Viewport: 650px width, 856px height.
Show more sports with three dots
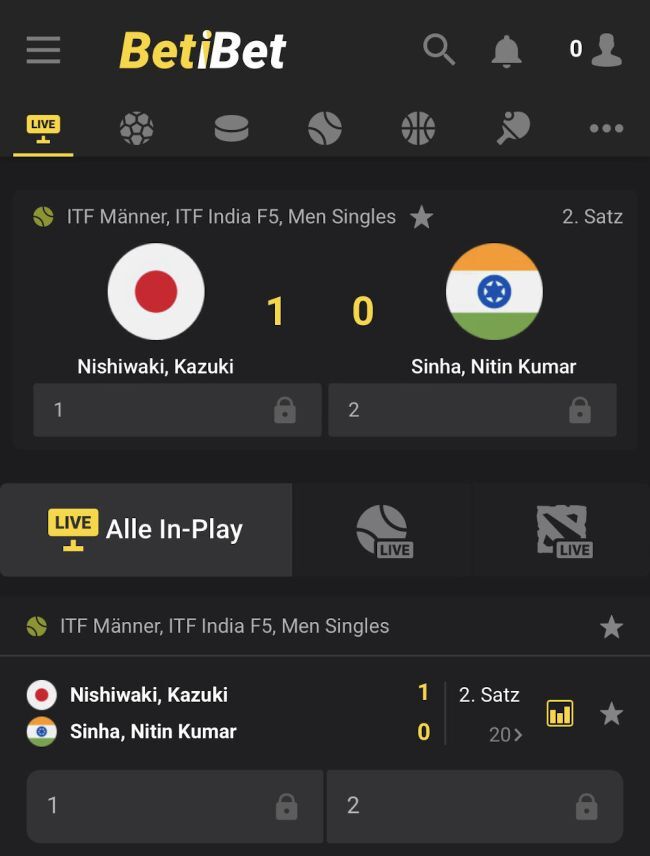[x=606, y=128]
